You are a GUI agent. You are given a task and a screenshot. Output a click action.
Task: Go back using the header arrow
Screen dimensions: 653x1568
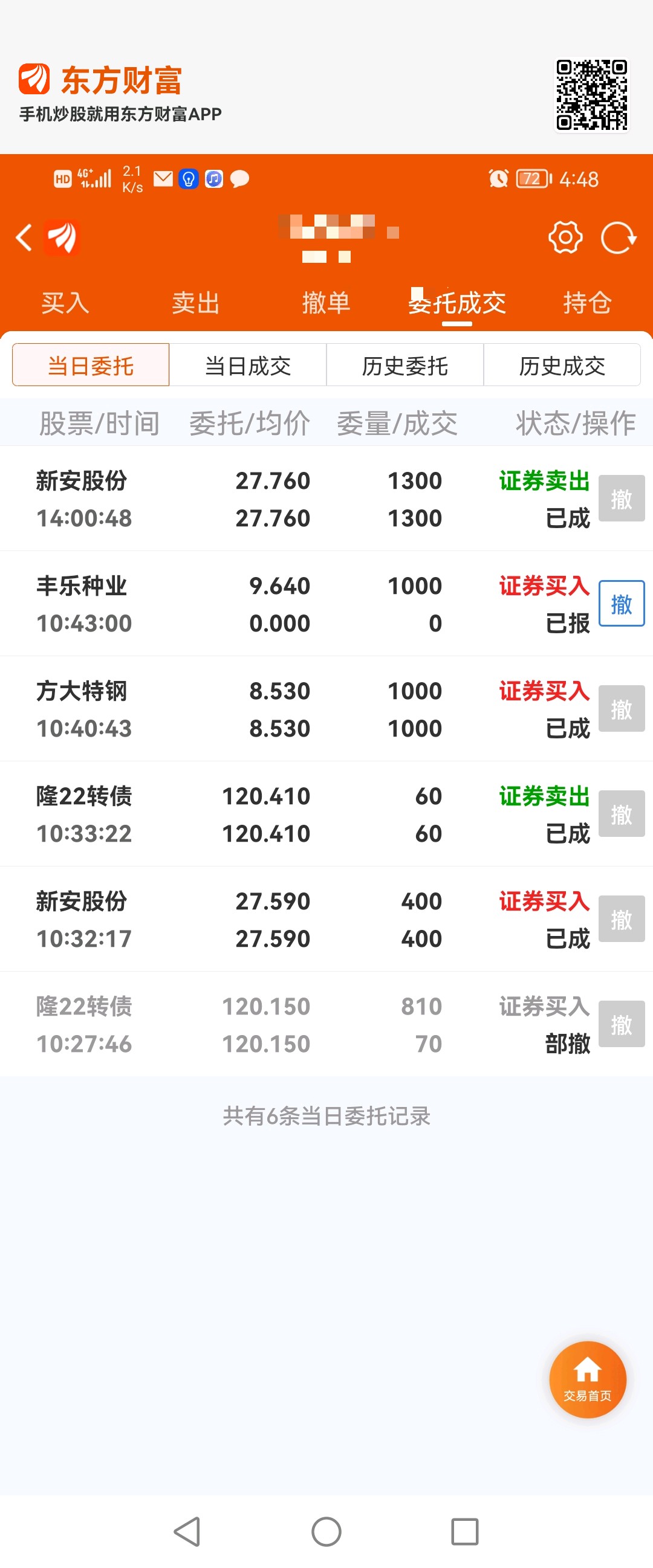click(24, 237)
